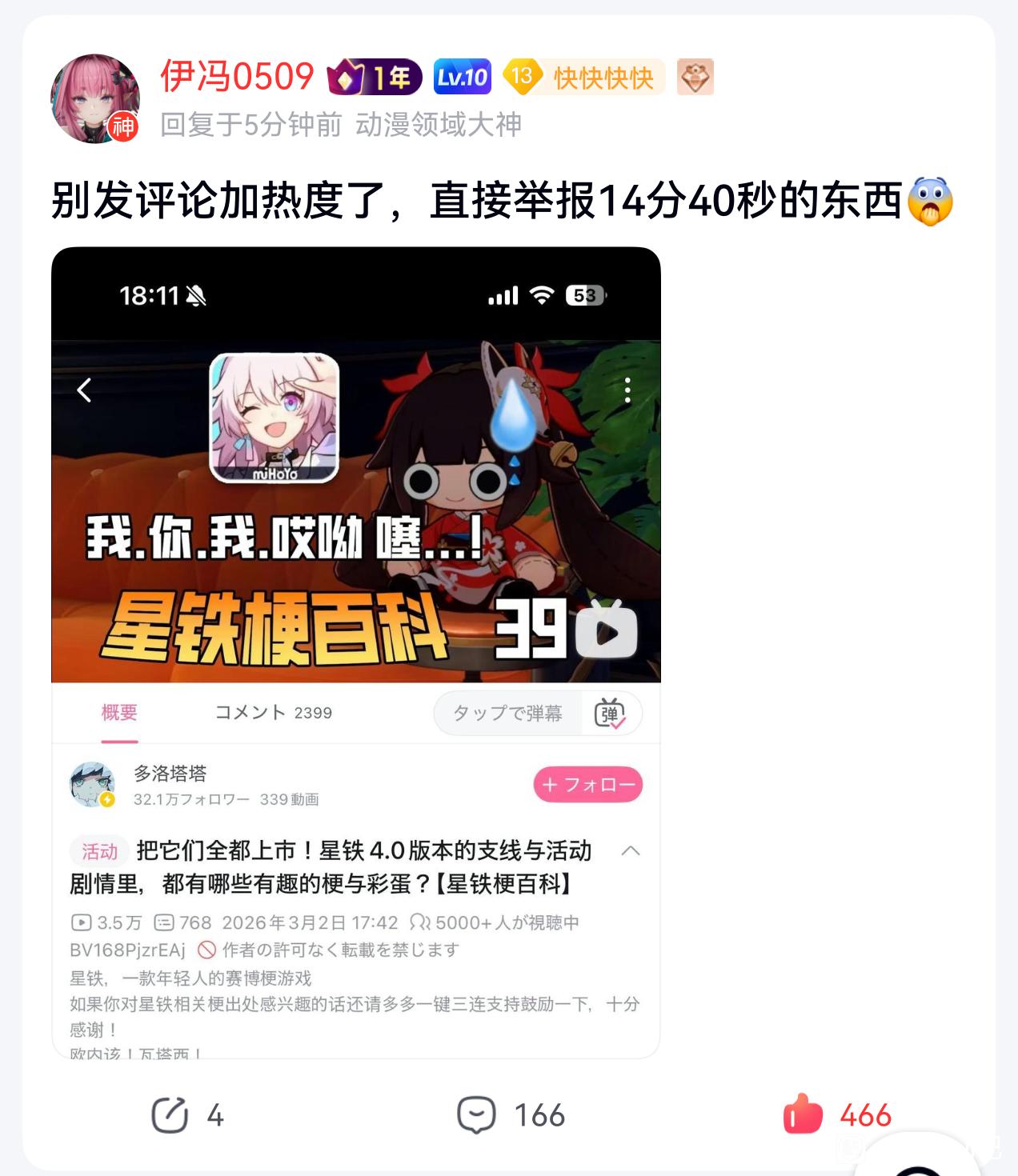Tap the 快快快快 level 13 badge
Image resolution: width=1018 pixels, height=1176 pixels.
pyautogui.click(x=584, y=78)
